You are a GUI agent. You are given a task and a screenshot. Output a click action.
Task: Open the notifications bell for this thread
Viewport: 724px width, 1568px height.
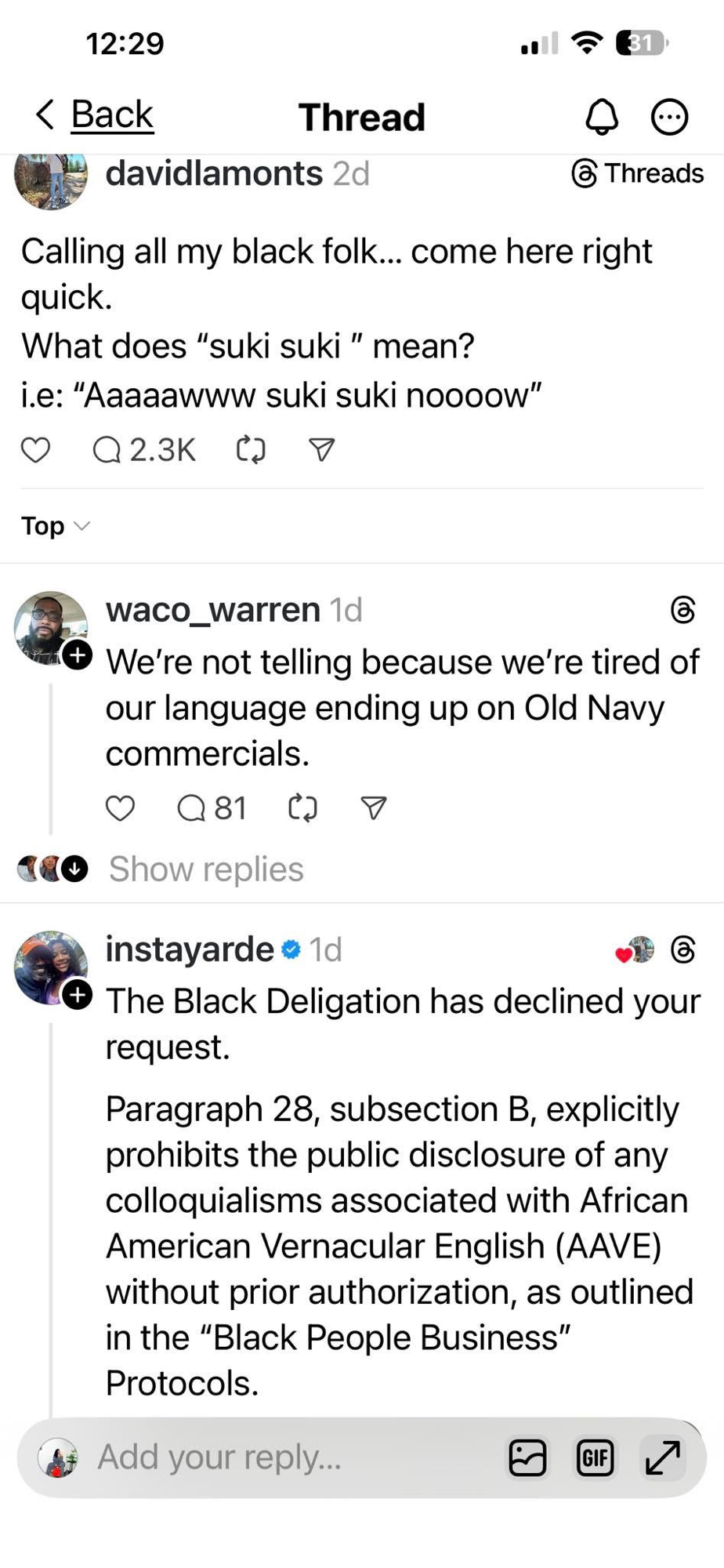pyautogui.click(x=602, y=117)
